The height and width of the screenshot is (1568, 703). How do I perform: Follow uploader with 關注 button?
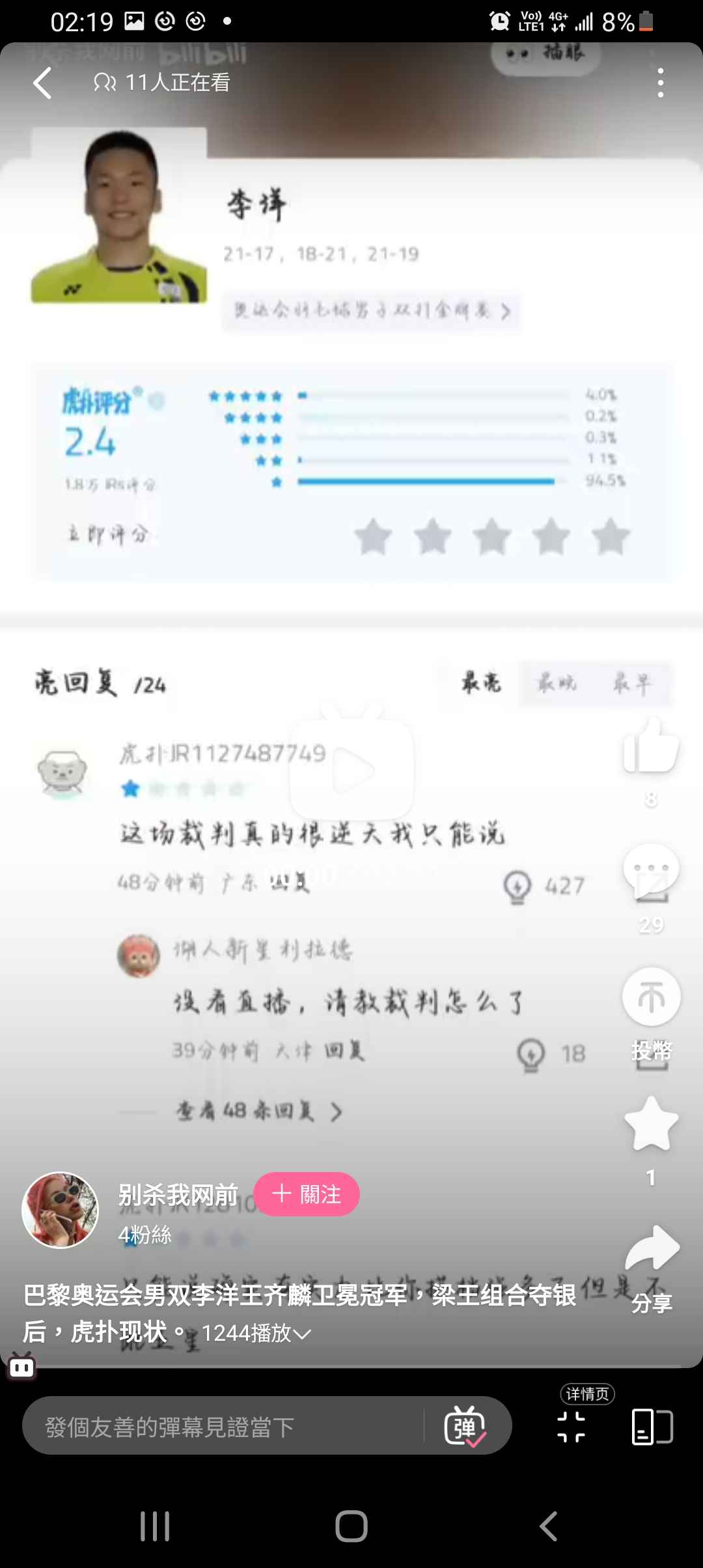[307, 1194]
